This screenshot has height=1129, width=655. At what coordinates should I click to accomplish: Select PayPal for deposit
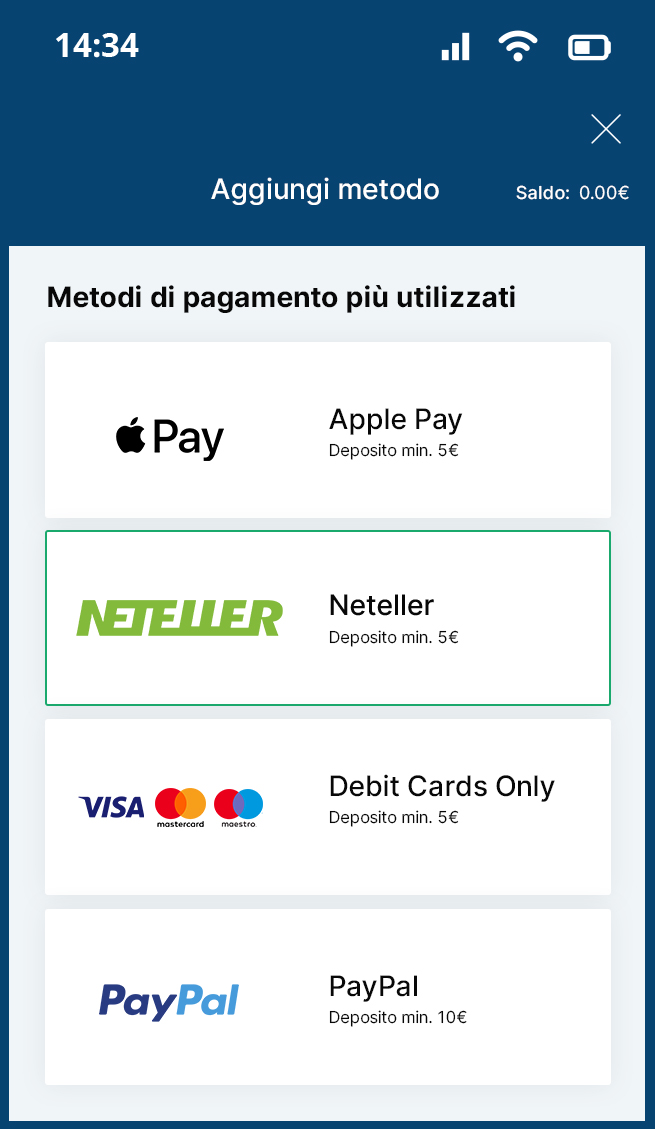(x=328, y=997)
